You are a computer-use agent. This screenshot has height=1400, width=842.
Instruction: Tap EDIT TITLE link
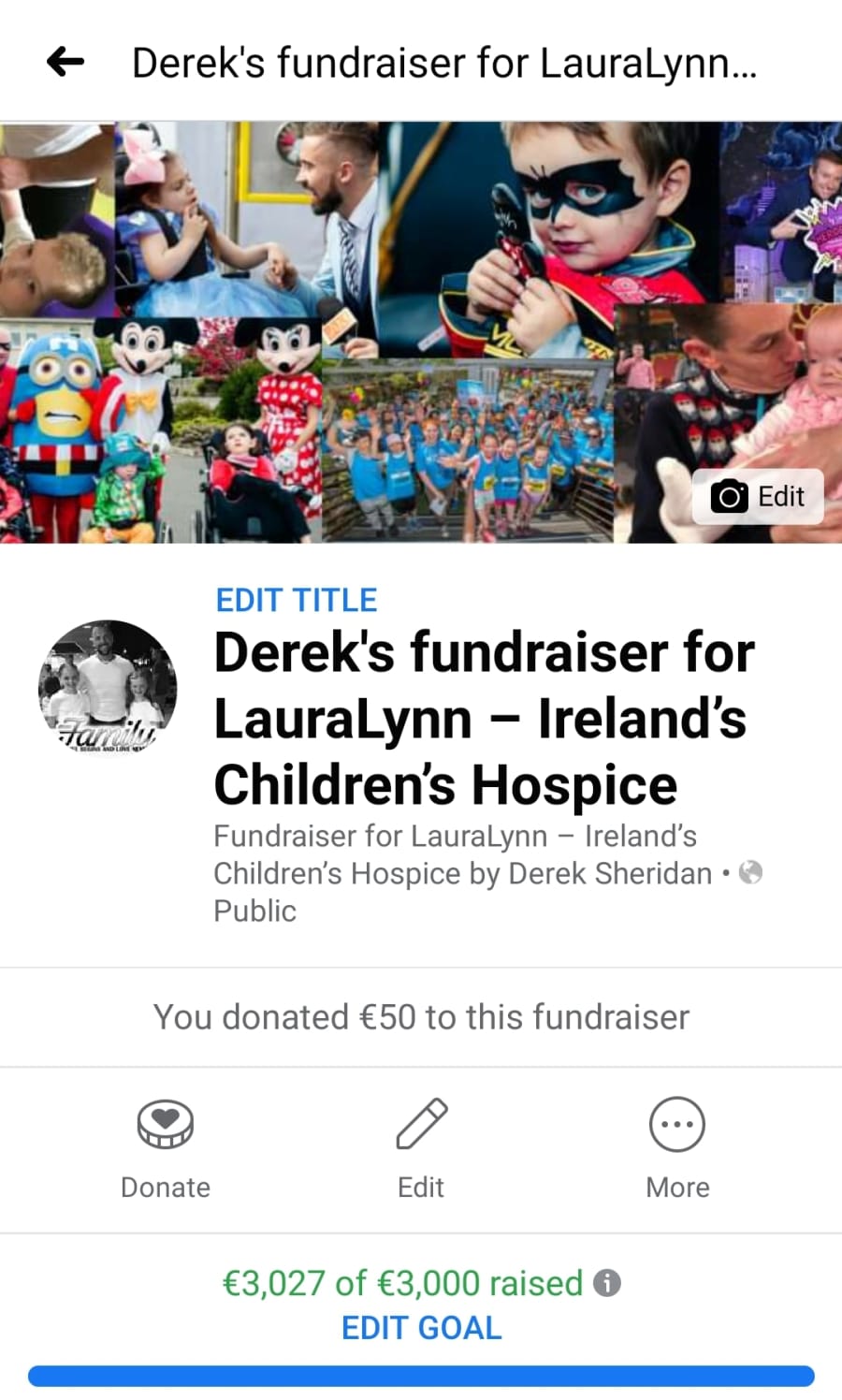tap(296, 600)
